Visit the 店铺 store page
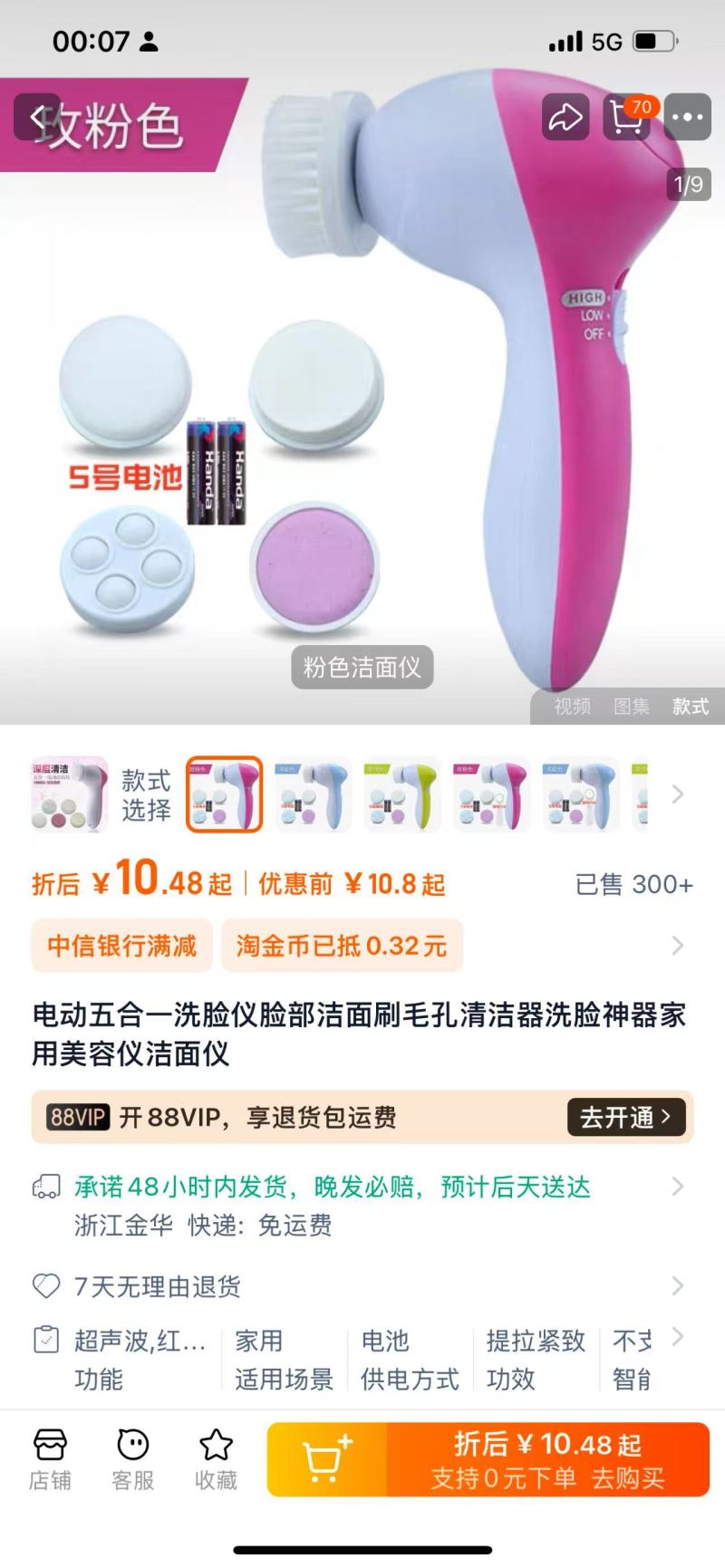725x1568 pixels. pyautogui.click(x=50, y=1460)
